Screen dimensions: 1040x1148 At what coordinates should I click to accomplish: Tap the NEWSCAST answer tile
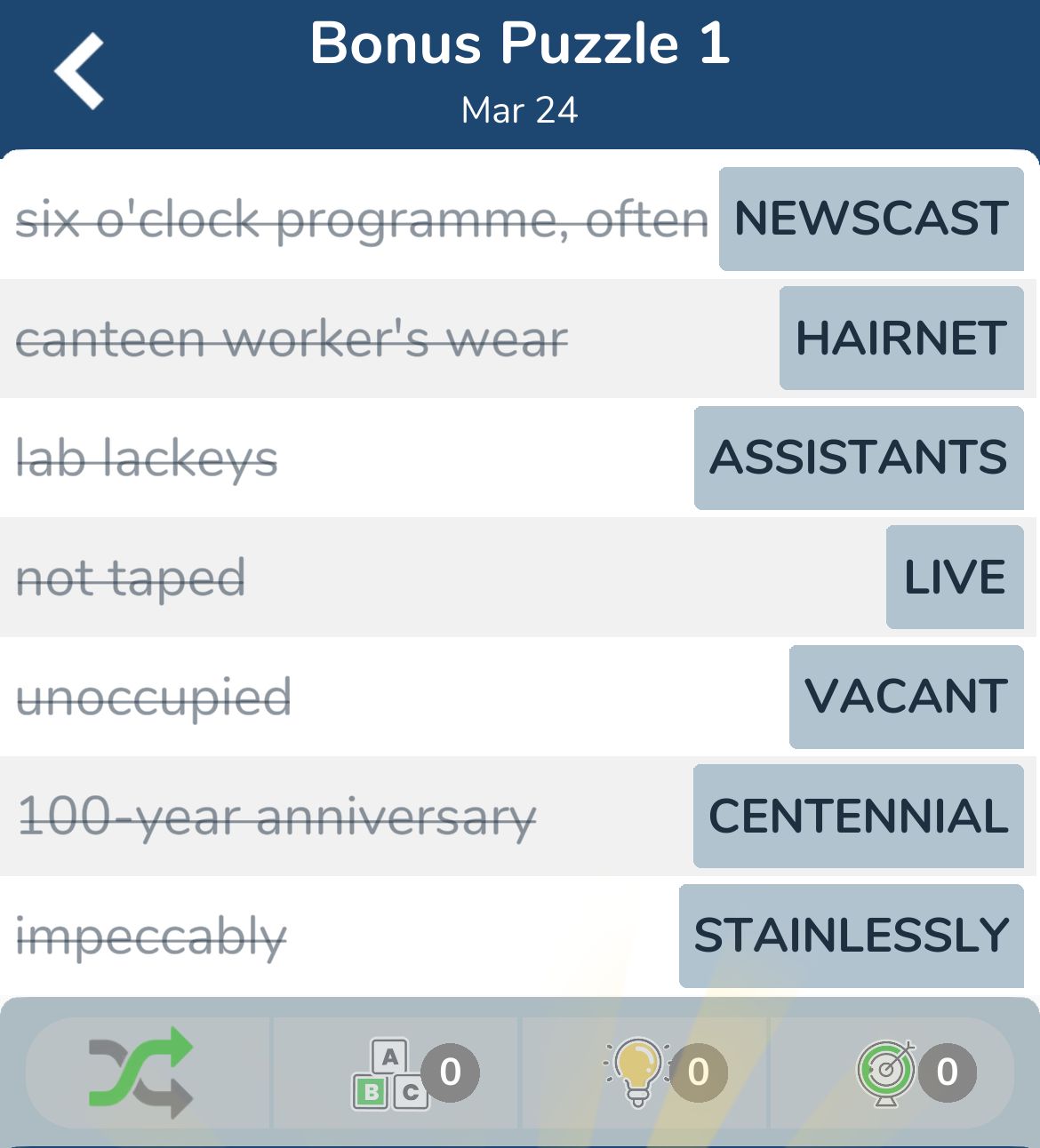click(871, 219)
